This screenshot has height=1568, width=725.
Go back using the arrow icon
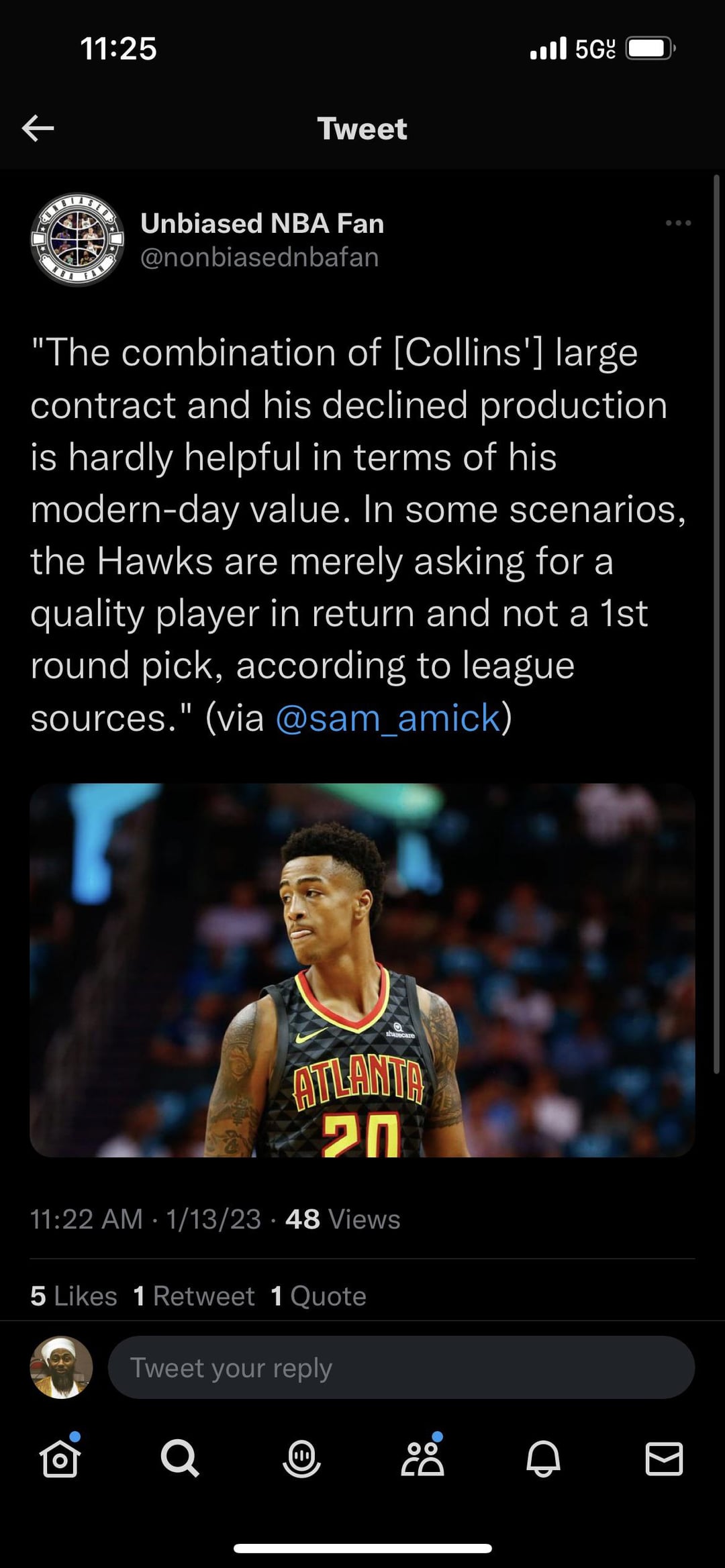(38, 128)
